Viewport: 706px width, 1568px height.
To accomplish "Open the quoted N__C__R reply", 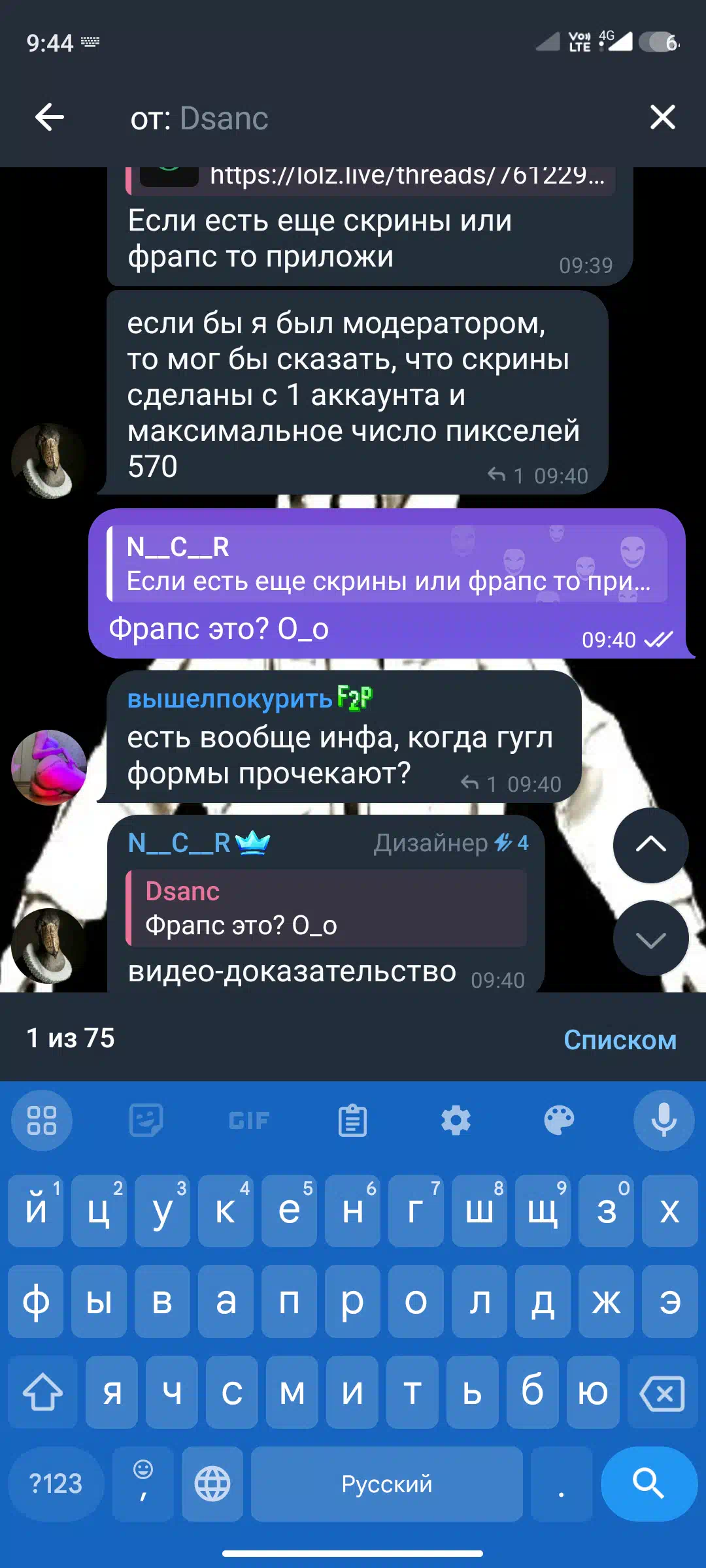I will tap(388, 564).
